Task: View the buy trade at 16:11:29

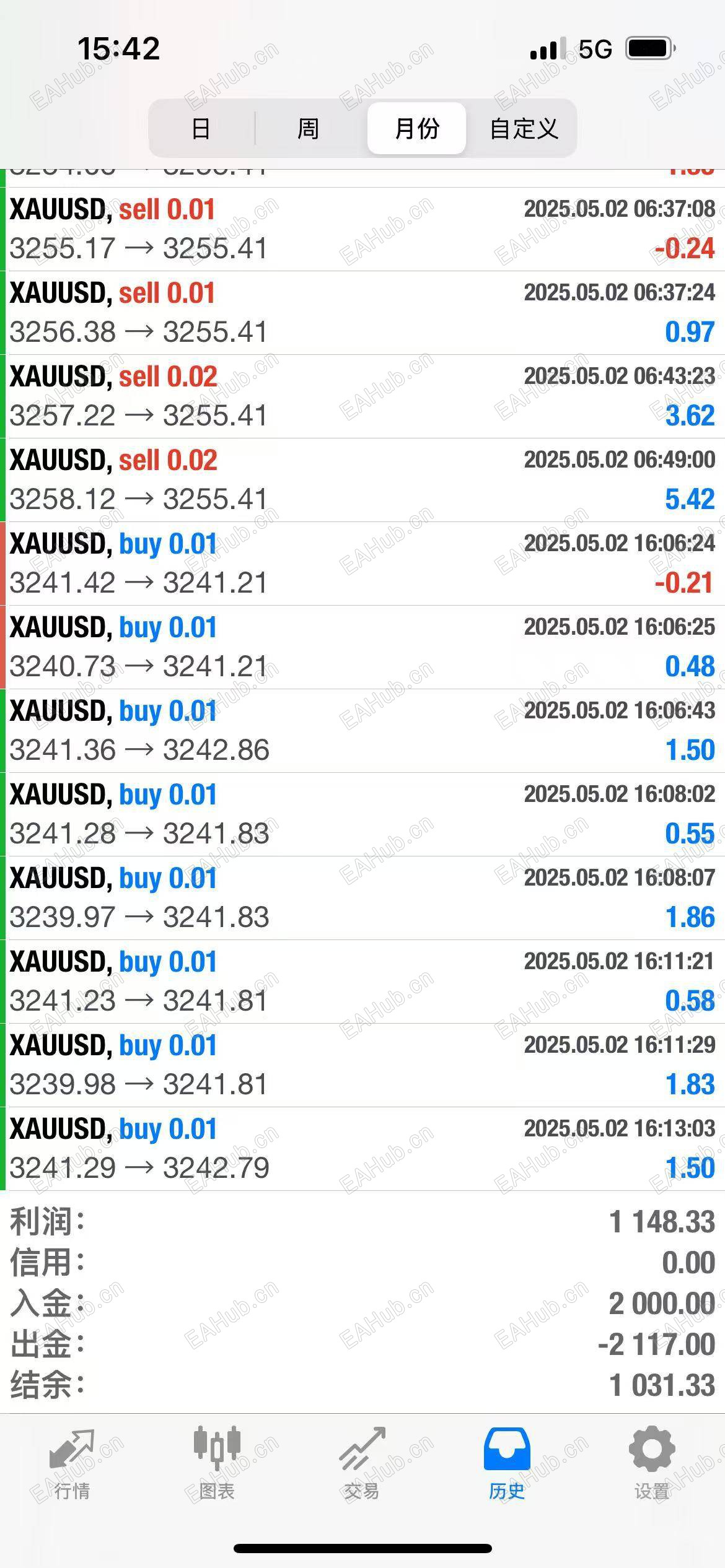Action: (x=362, y=1065)
